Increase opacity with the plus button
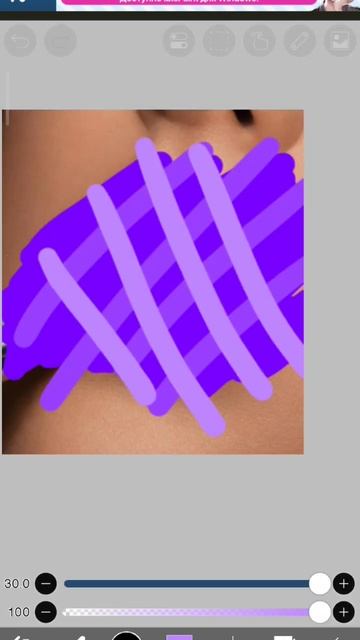The height and width of the screenshot is (640, 360). coord(344,612)
